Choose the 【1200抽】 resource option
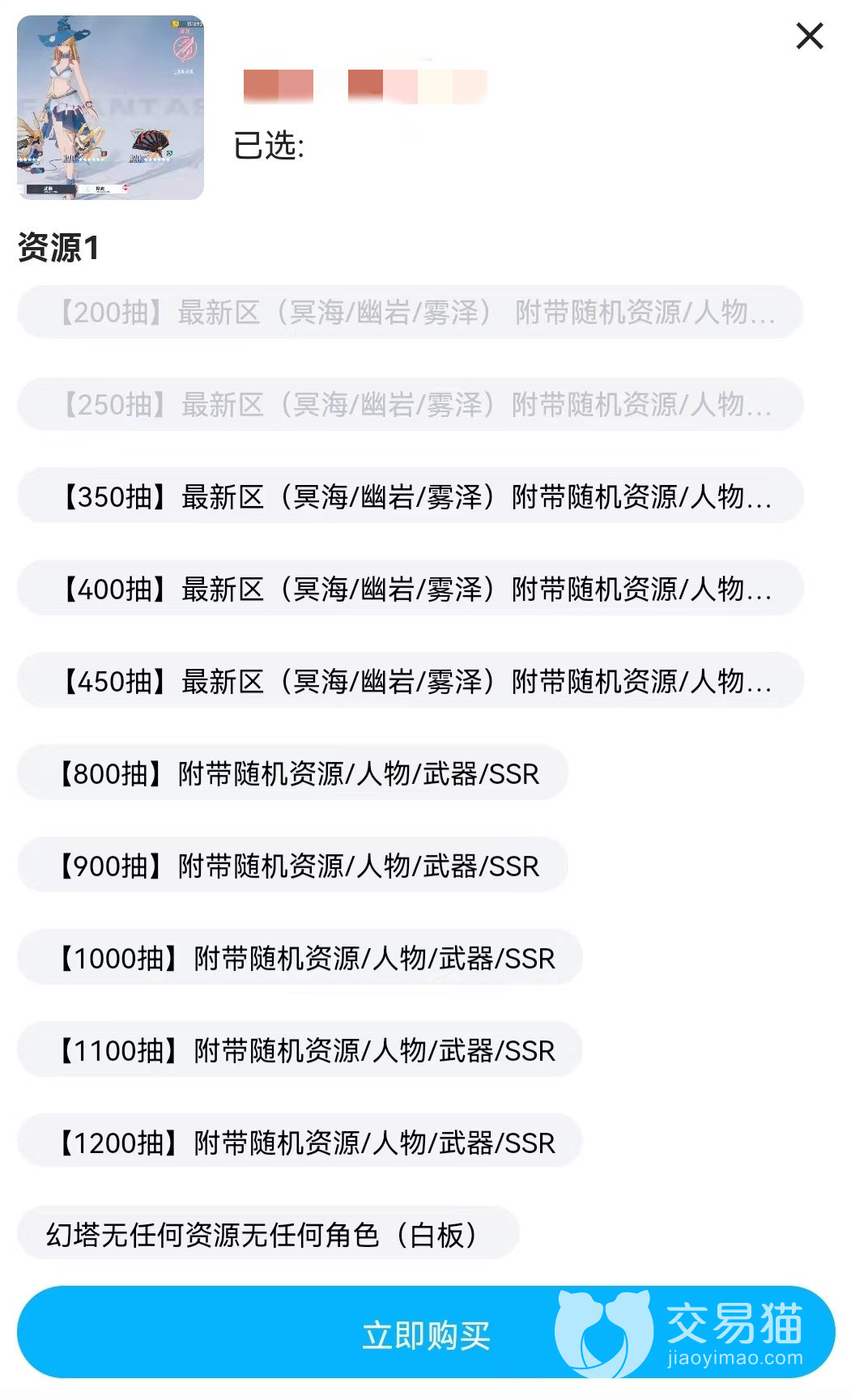This screenshot has height=1400, width=851. (300, 1143)
